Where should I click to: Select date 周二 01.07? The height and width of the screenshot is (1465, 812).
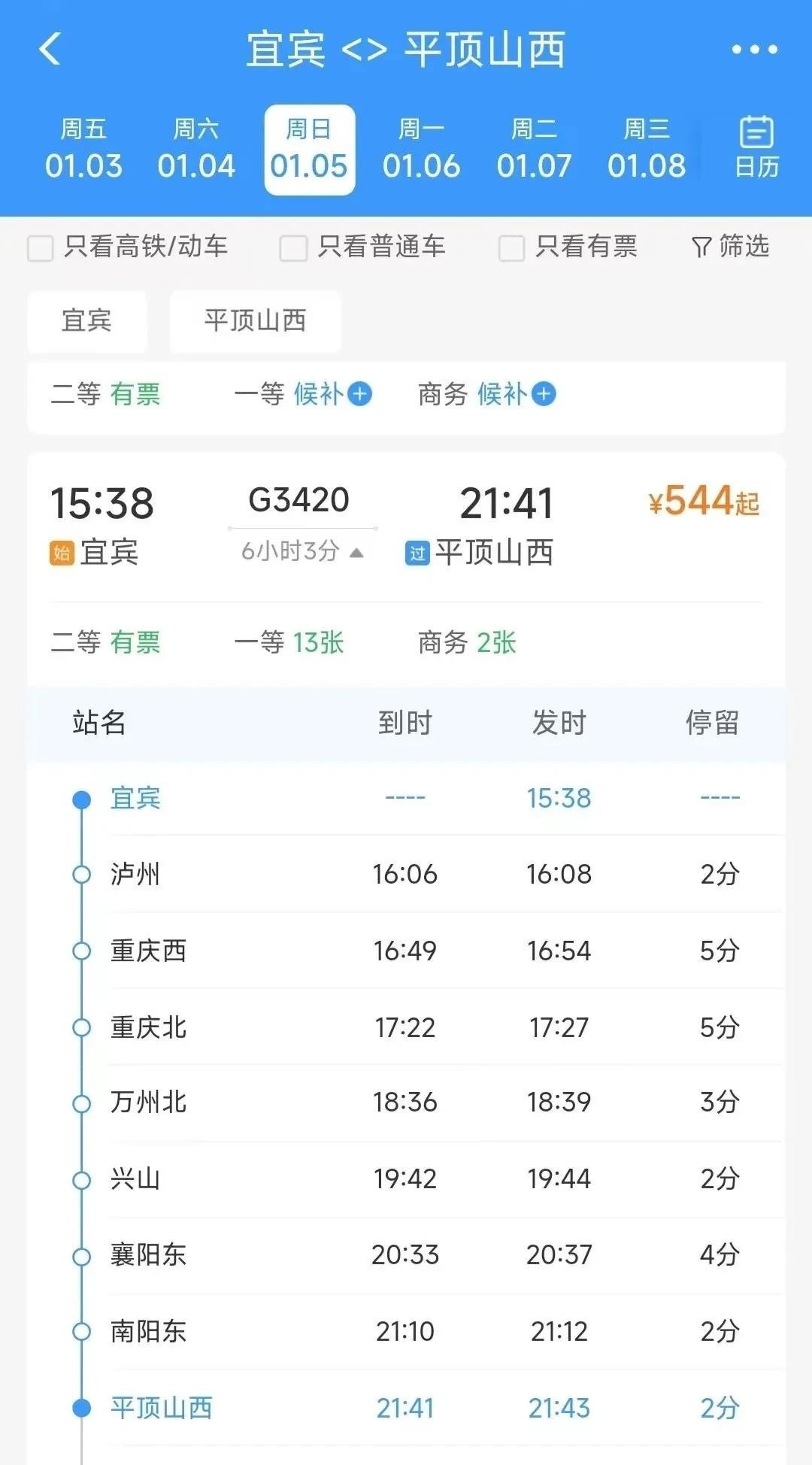(534, 150)
